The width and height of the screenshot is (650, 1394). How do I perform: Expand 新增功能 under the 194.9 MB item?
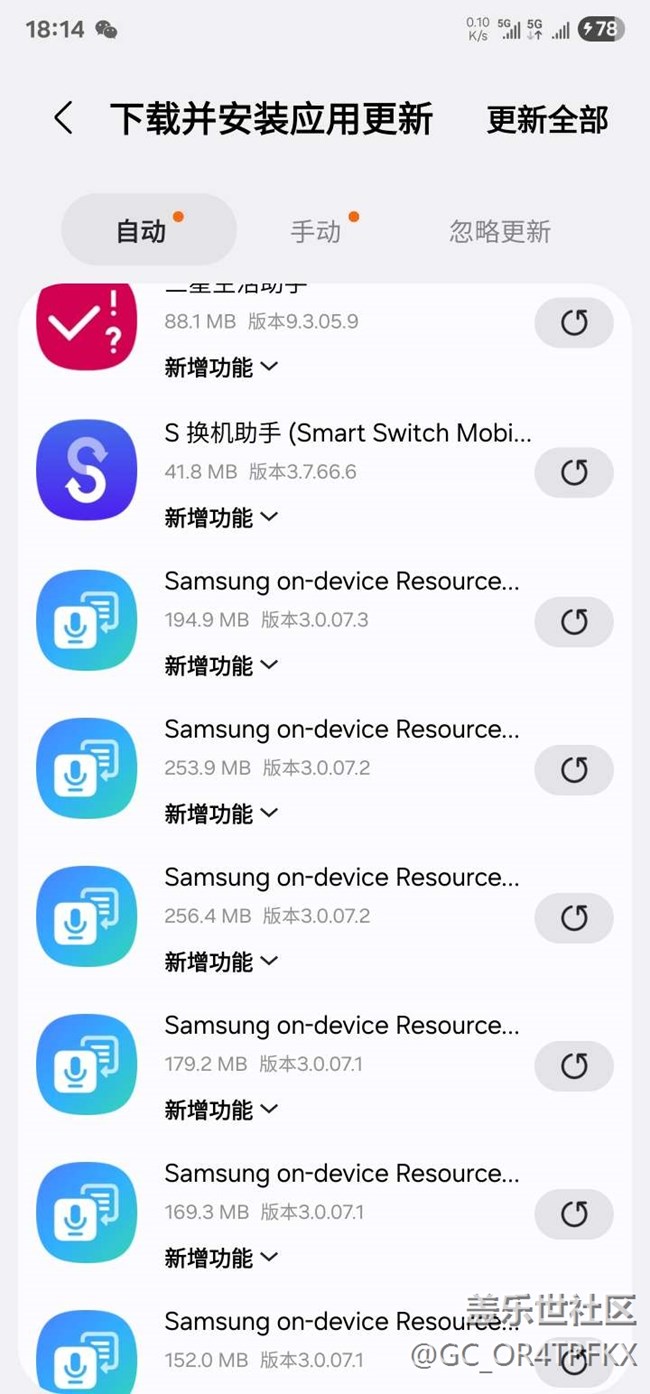pyautogui.click(x=221, y=665)
